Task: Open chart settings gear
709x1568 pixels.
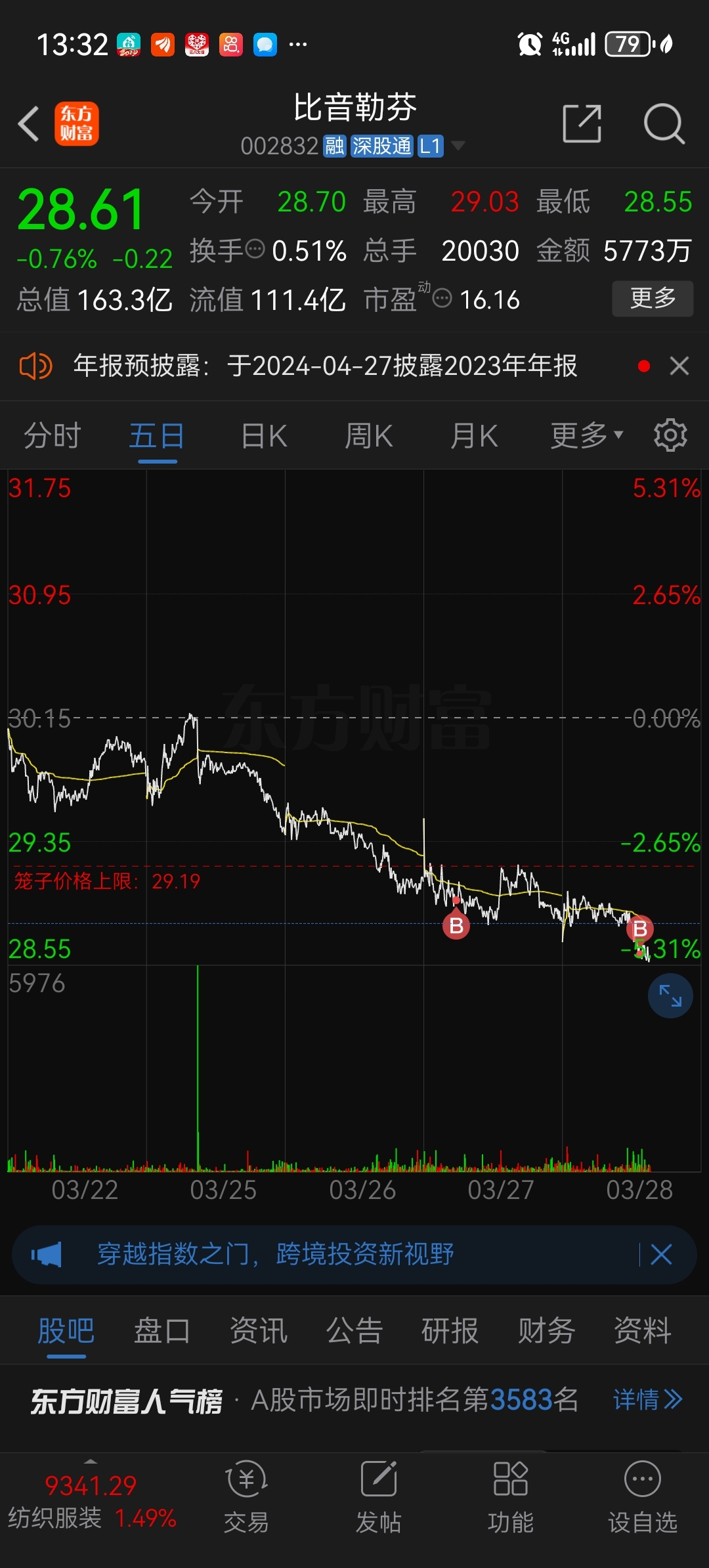Action: click(x=670, y=435)
